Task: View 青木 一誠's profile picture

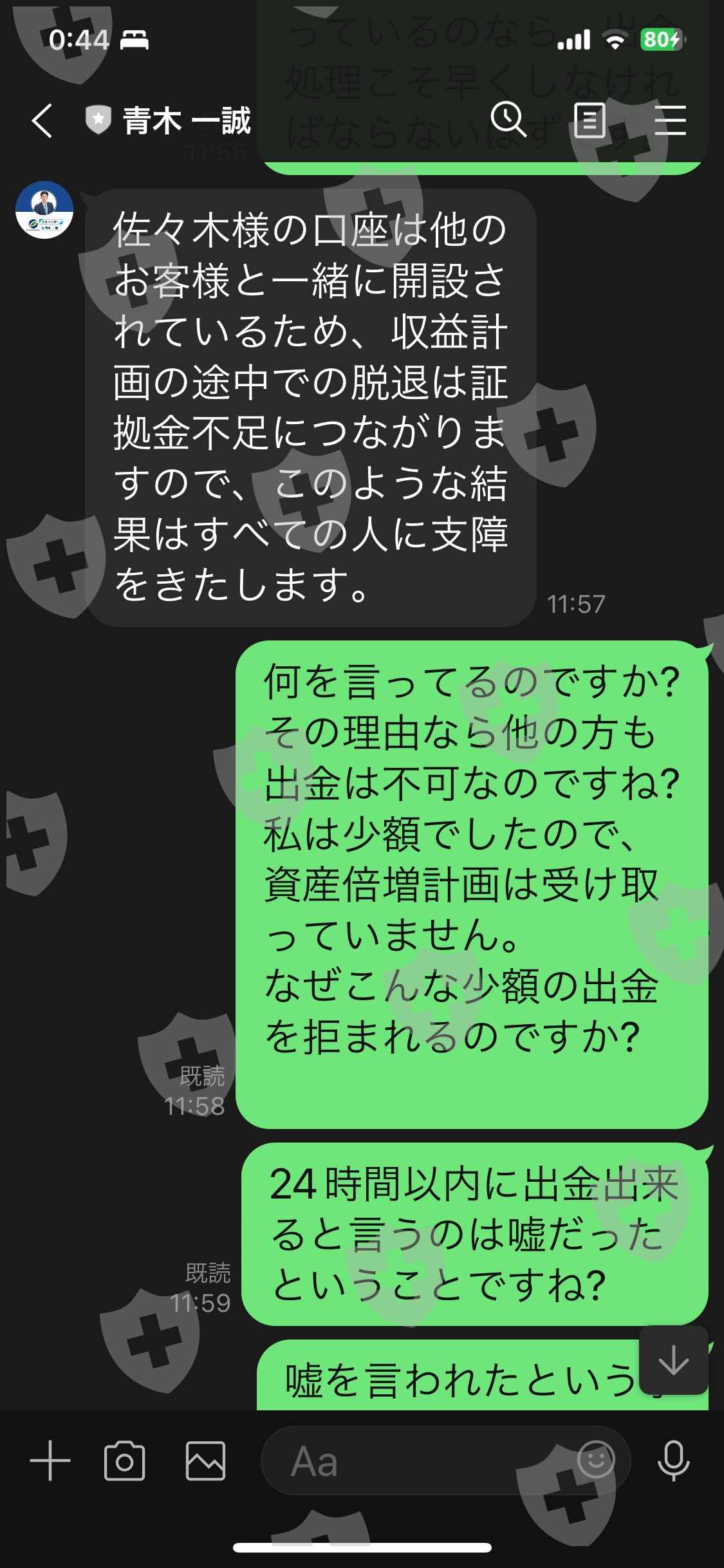Action: 44,210
